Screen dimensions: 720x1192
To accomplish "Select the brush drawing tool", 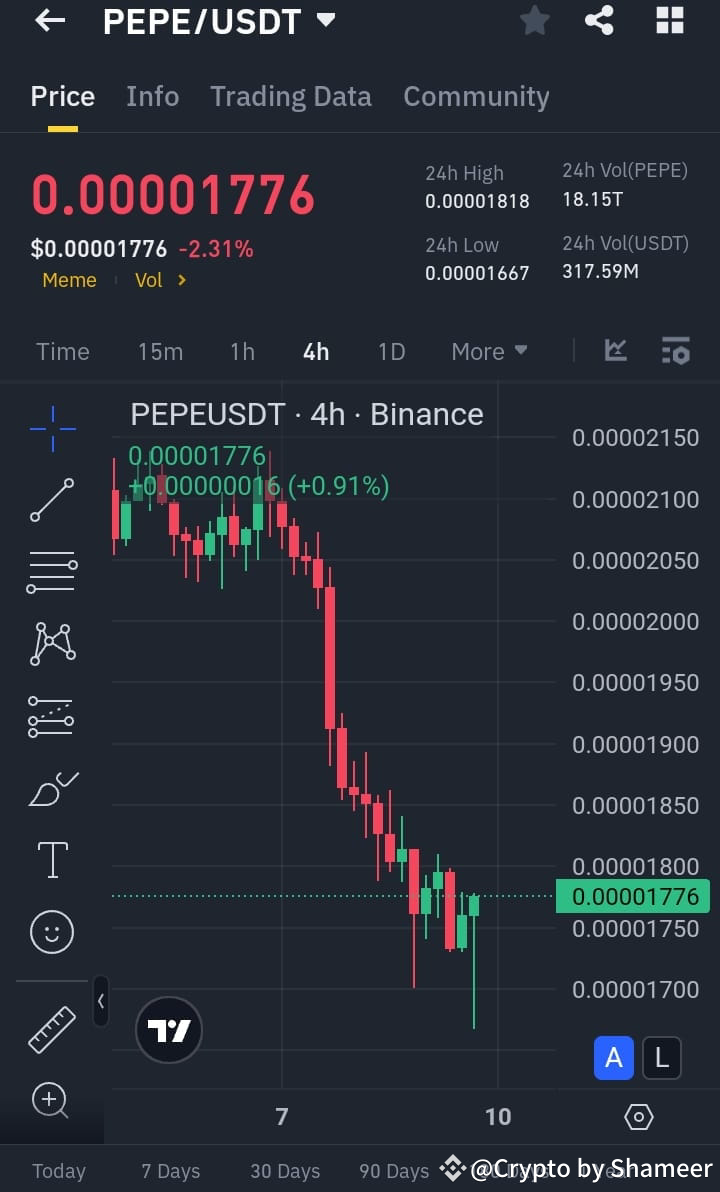I will point(51,788).
